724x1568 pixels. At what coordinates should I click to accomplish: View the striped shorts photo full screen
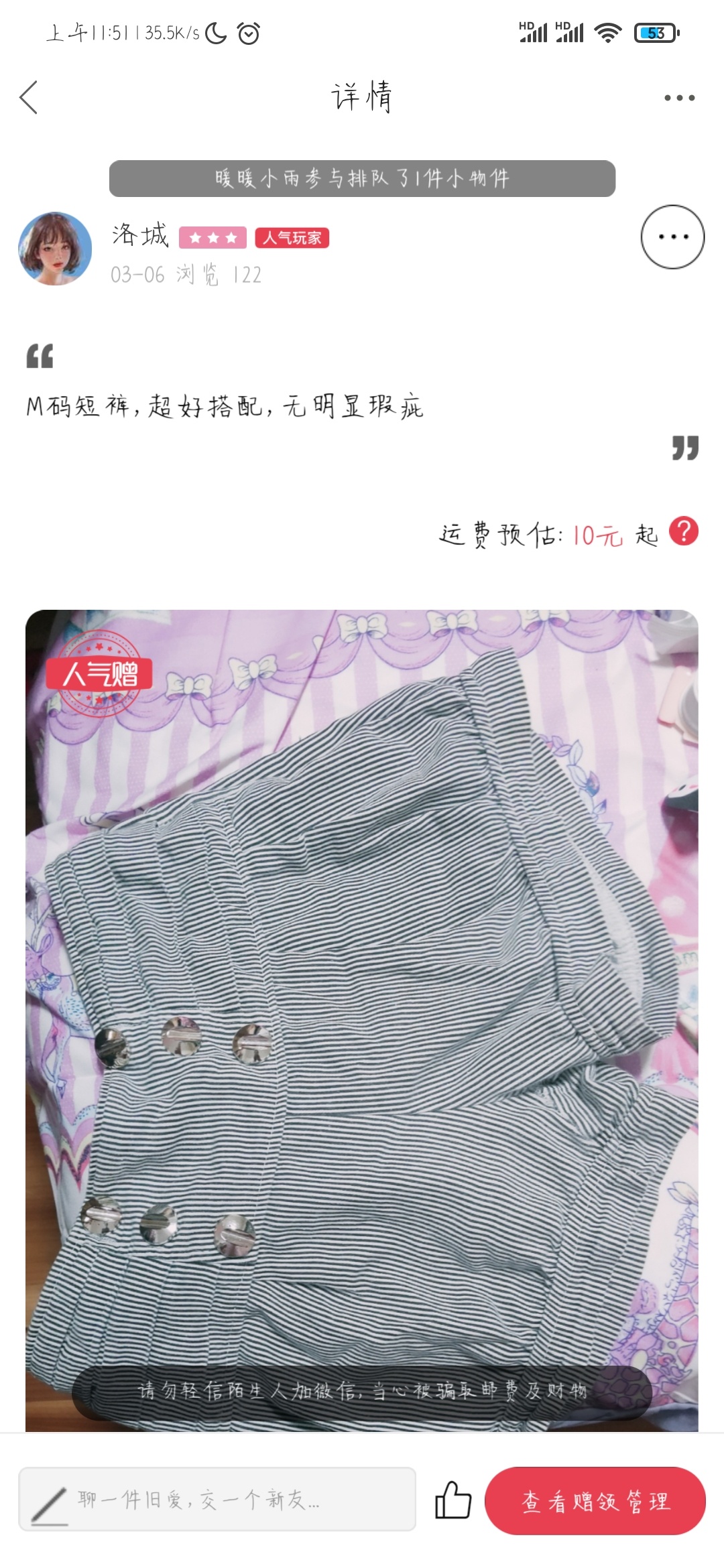362,1021
